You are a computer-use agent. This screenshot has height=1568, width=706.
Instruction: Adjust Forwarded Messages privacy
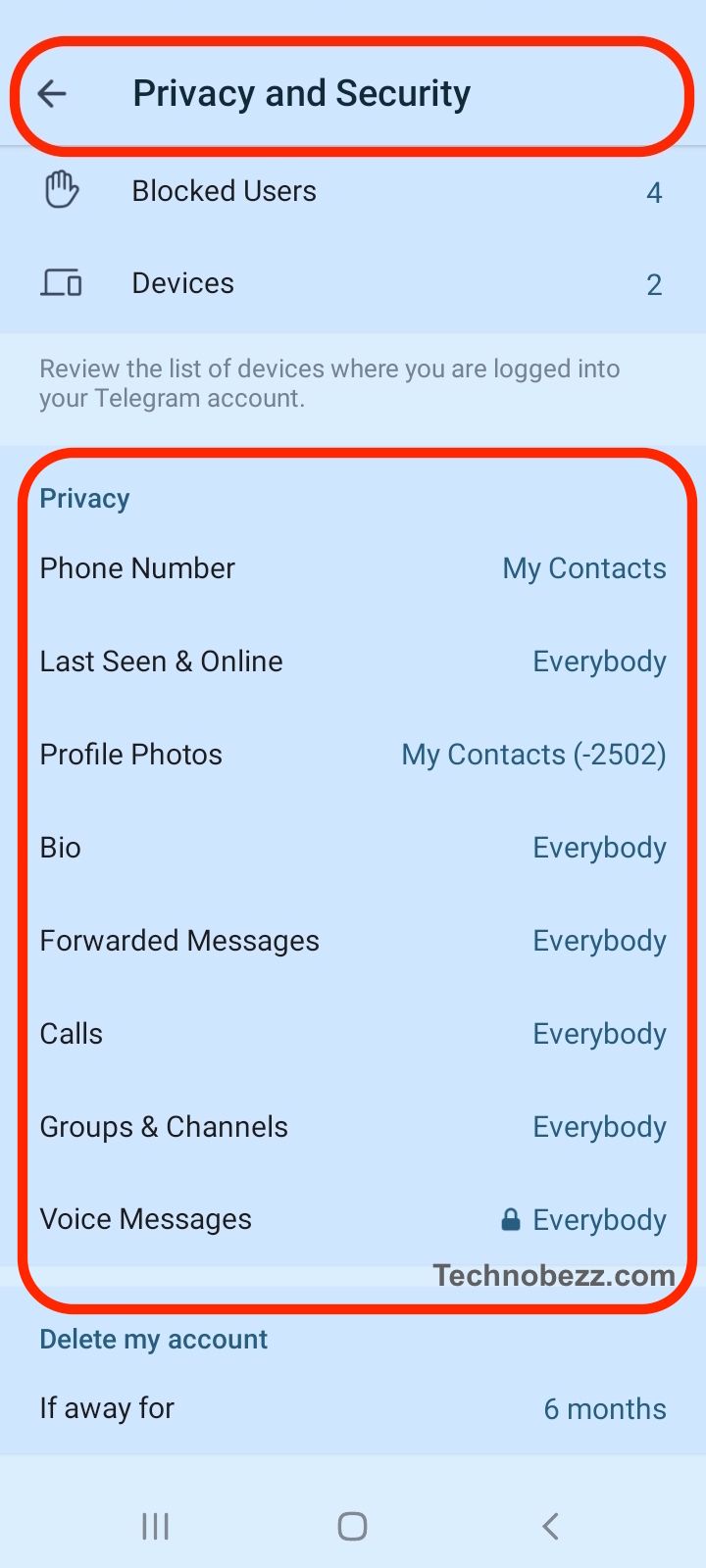point(353,941)
